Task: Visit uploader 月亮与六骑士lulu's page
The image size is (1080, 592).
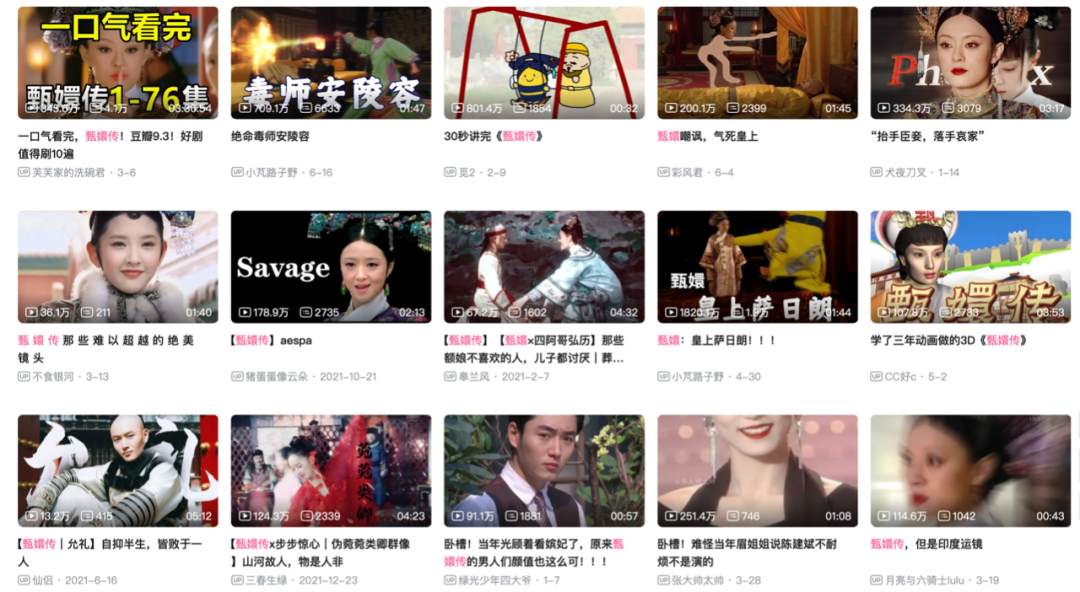Action: point(926,581)
